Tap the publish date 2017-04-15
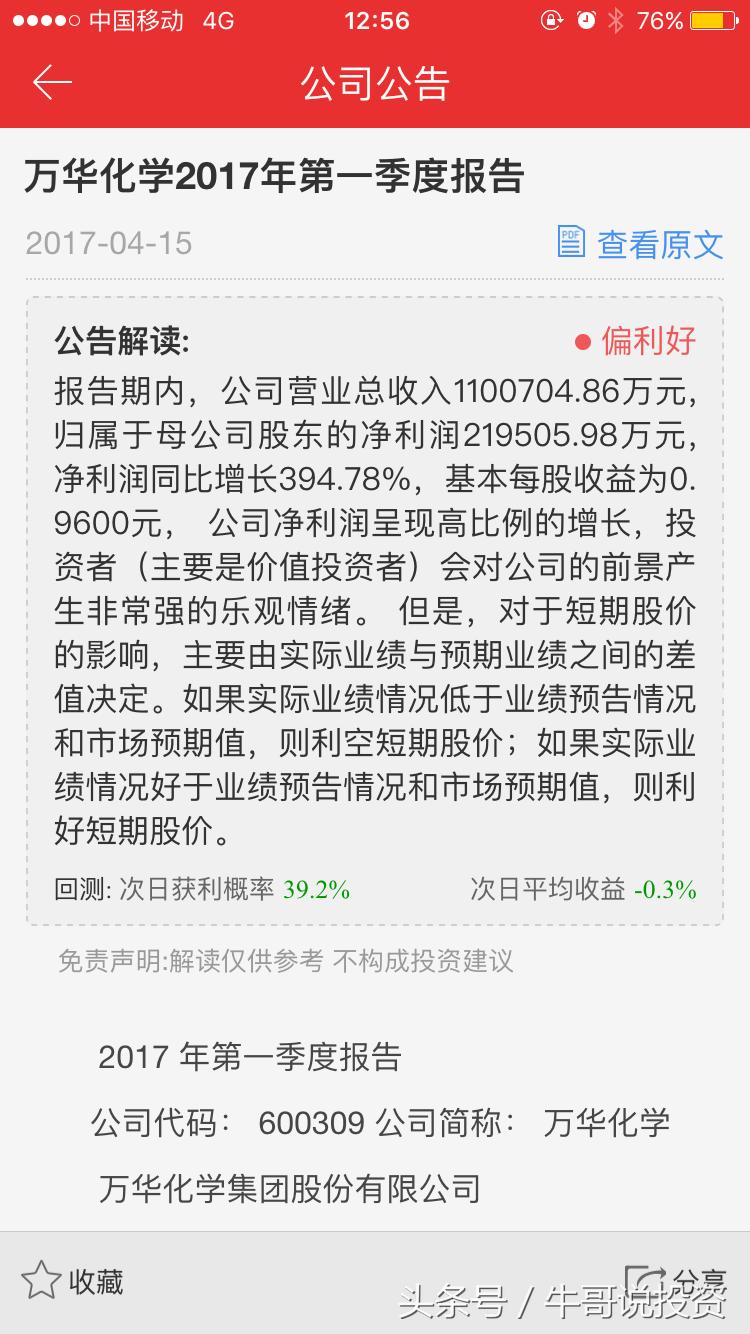This screenshot has width=750, height=1334. pyautogui.click(x=112, y=243)
